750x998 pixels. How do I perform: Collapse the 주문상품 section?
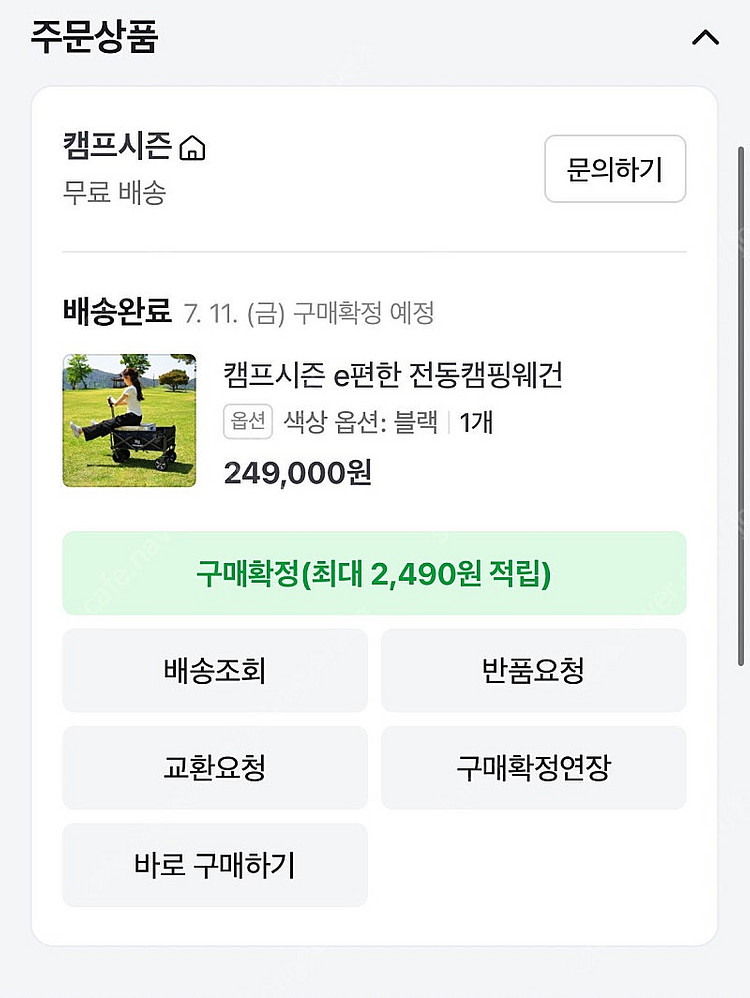705,38
